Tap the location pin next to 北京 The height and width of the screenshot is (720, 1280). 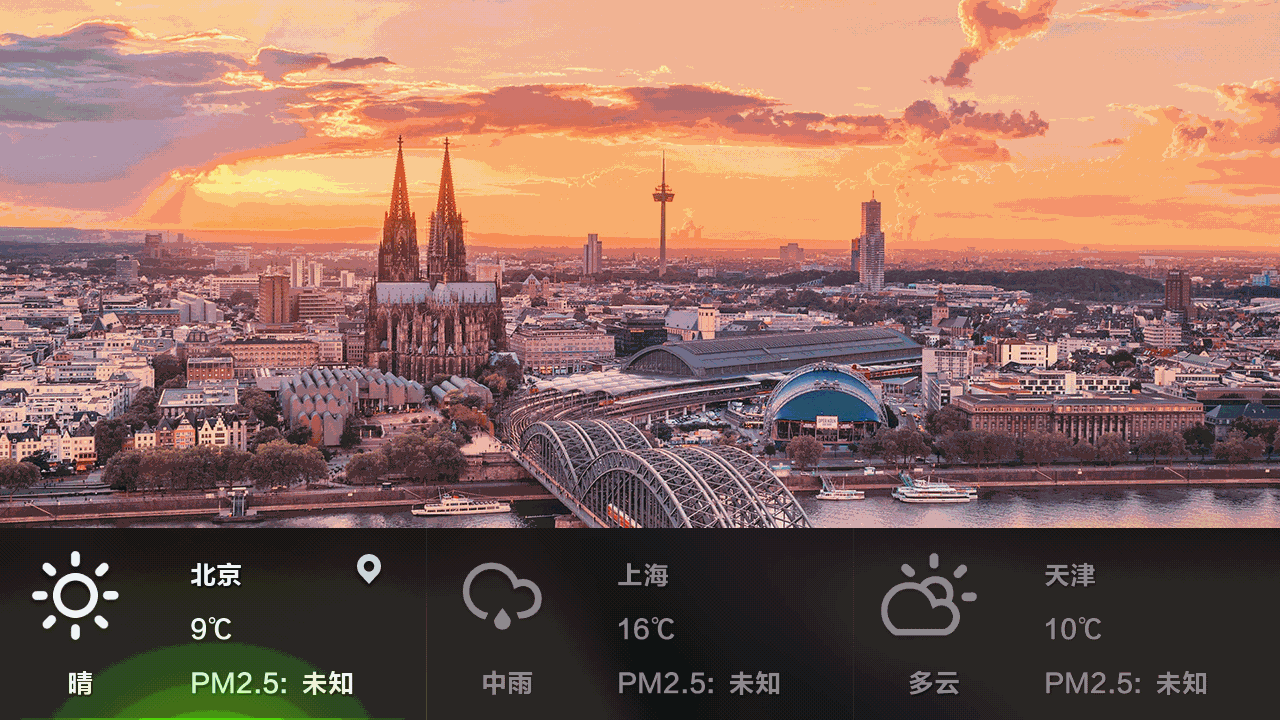point(369,570)
